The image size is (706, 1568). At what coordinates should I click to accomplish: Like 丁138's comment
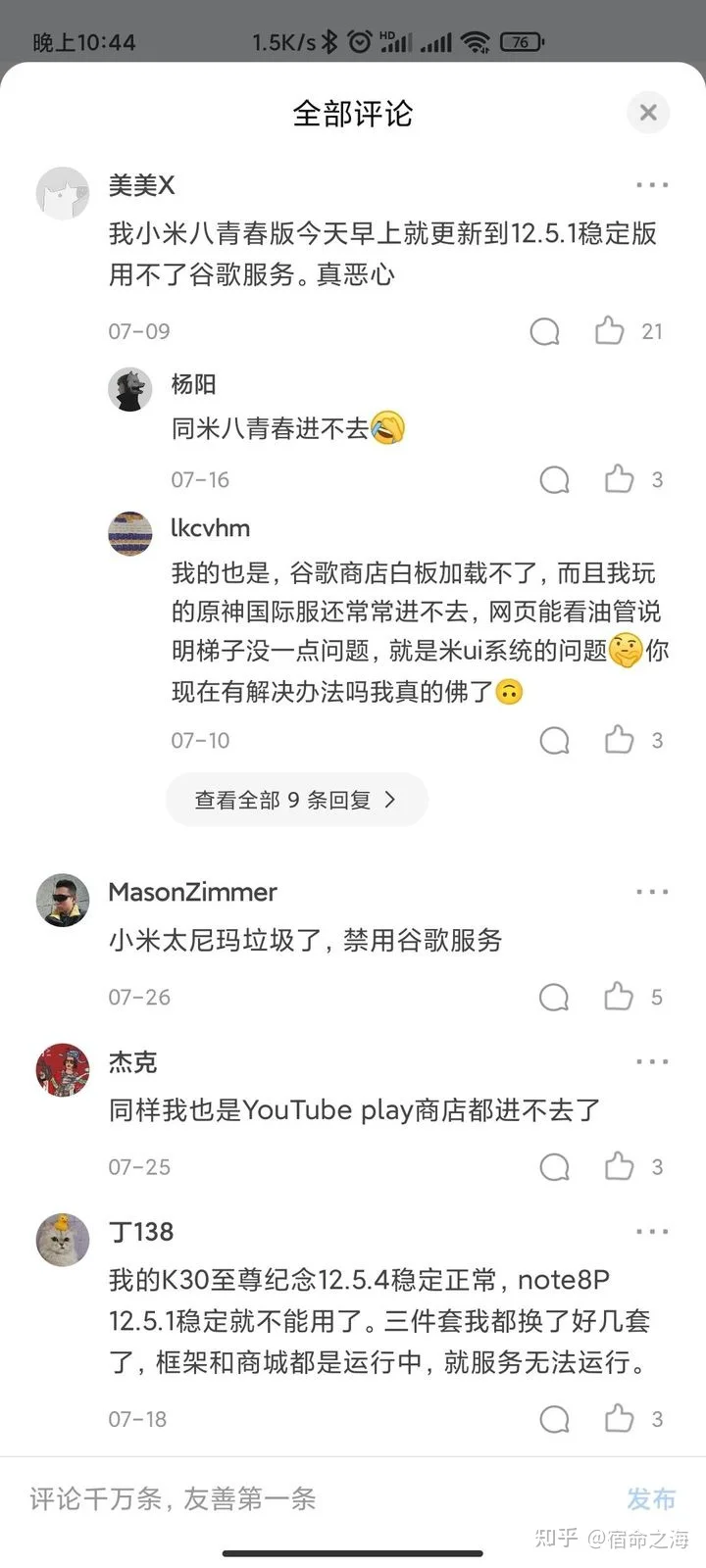pyautogui.click(x=620, y=1418)
